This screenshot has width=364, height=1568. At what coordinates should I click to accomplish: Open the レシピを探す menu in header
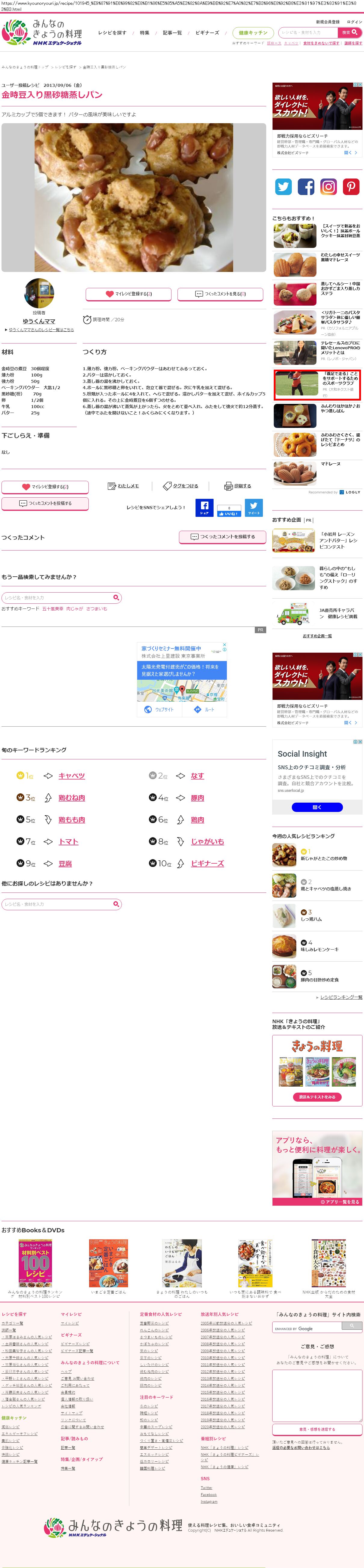pos(112,33)
